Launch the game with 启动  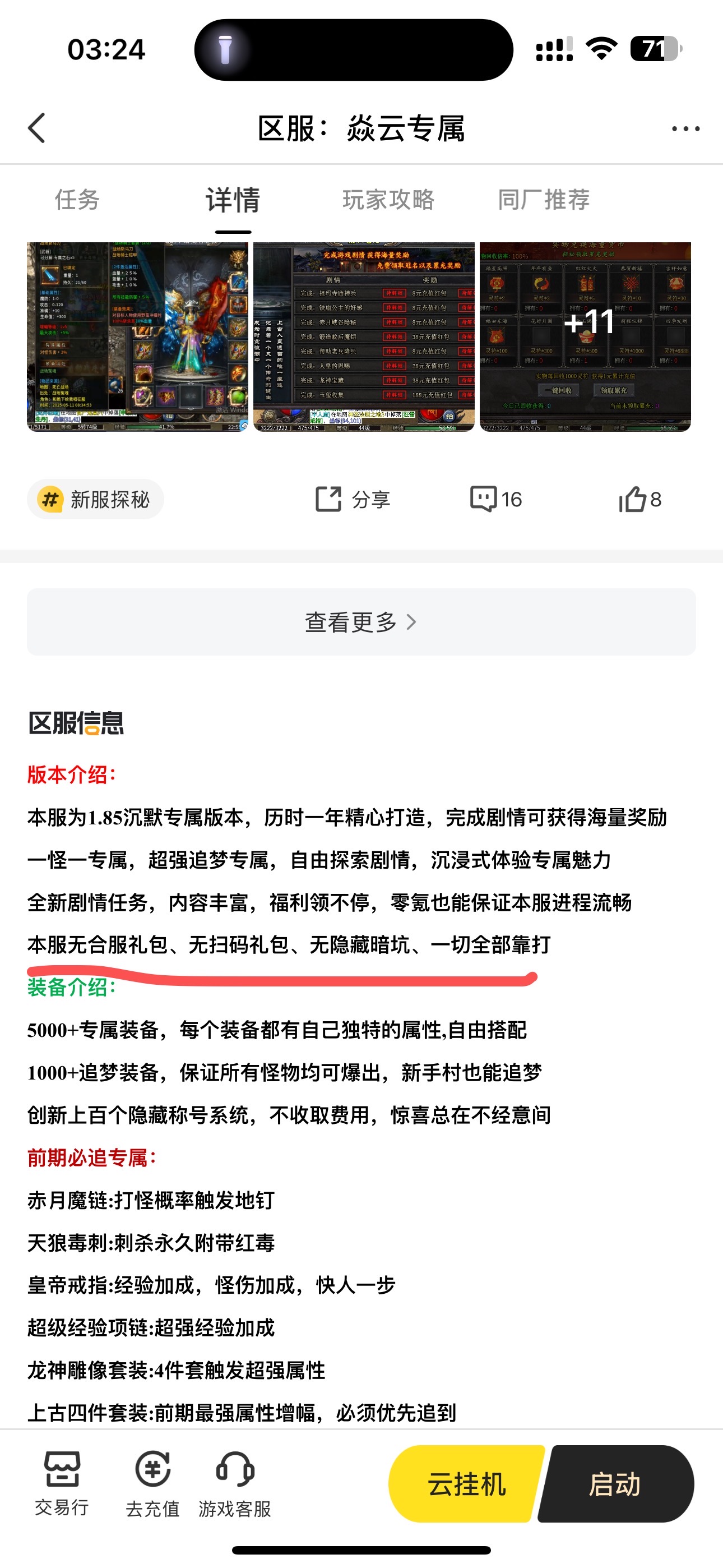pos(615,1484)
